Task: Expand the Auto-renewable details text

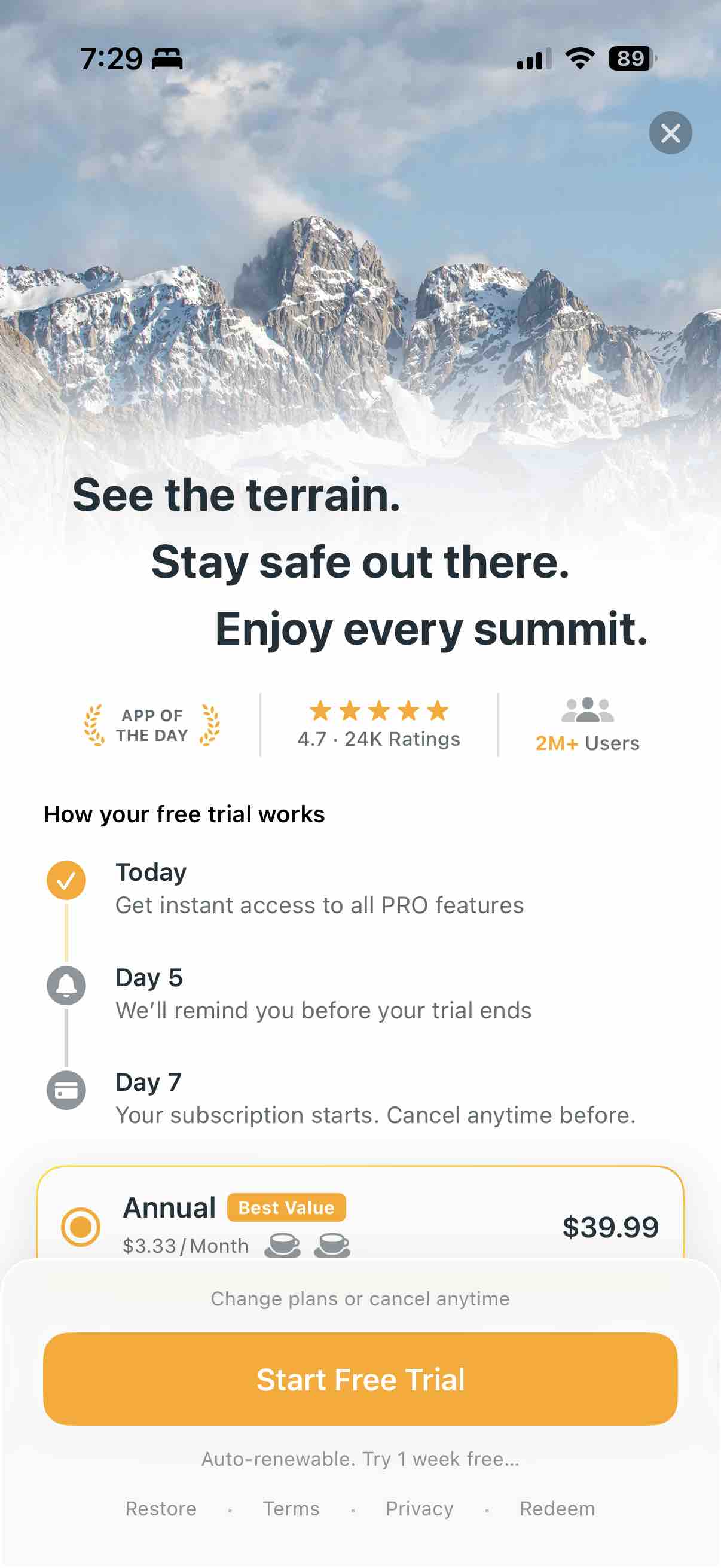Action: (360, 1459)
